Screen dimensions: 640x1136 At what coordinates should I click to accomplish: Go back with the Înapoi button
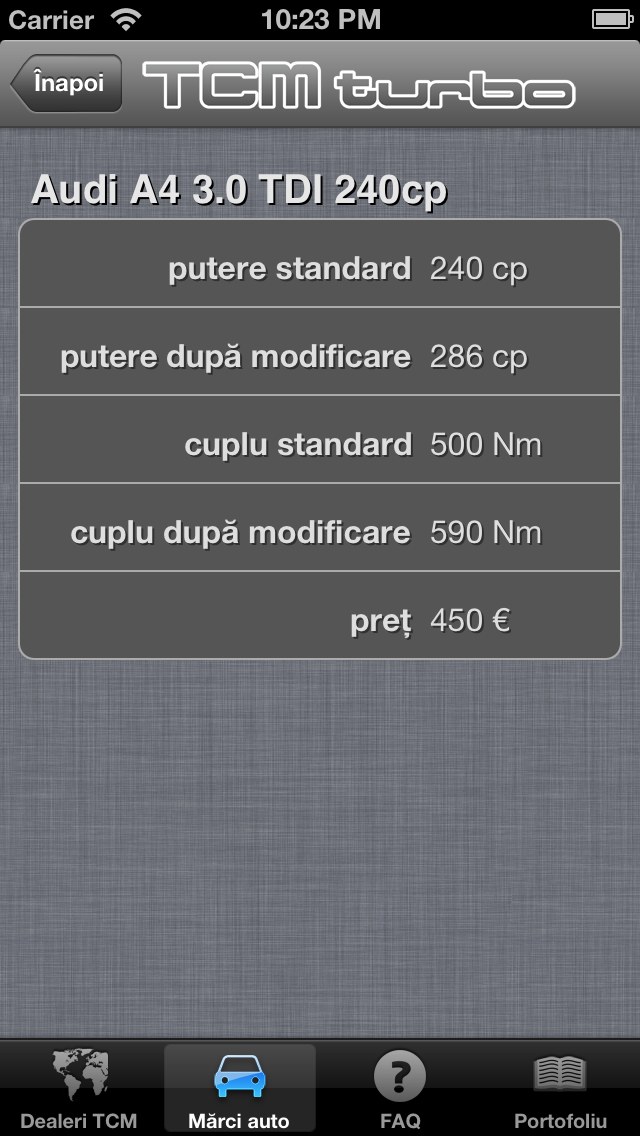66,83
